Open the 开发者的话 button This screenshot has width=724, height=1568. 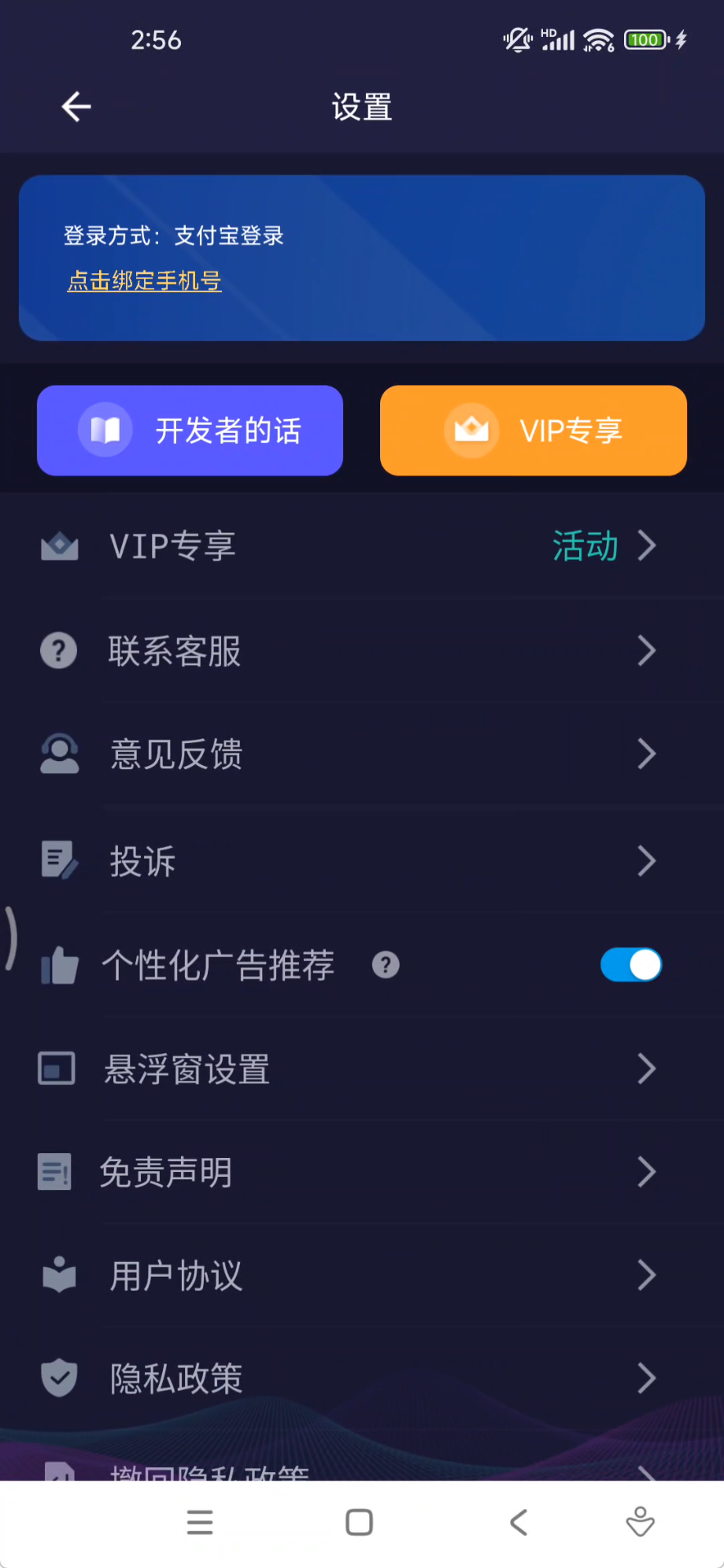190,431
